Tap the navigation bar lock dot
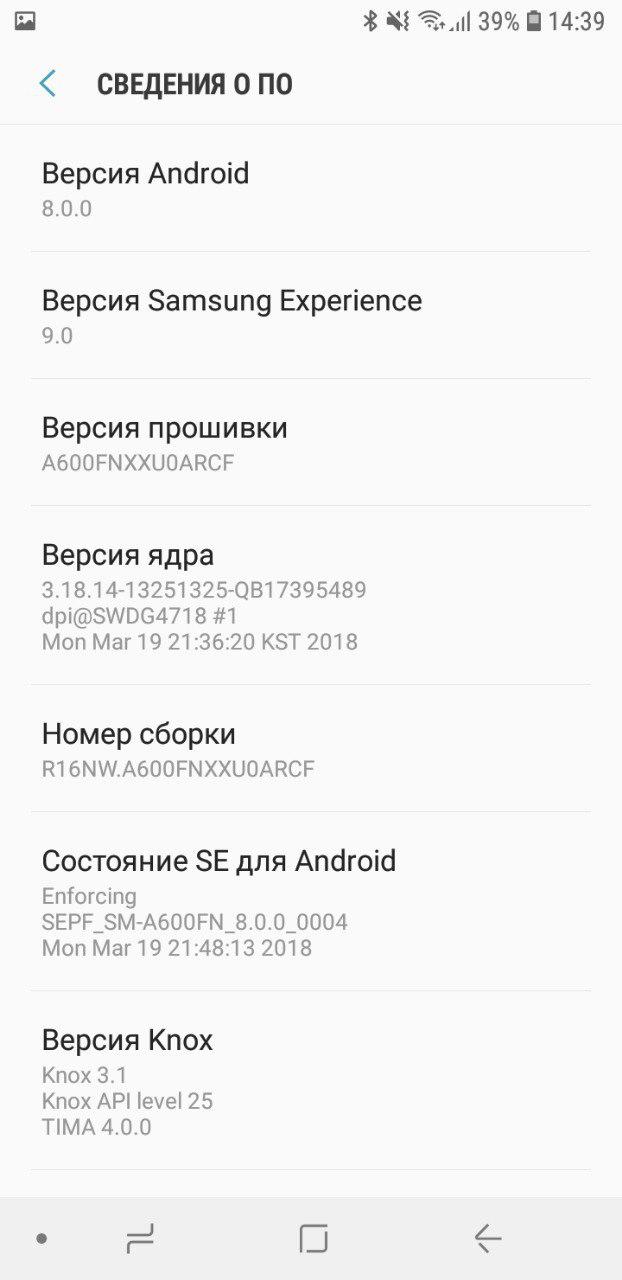The width and height of the screenshot is (622, 1280). (x=41, y=1239)
